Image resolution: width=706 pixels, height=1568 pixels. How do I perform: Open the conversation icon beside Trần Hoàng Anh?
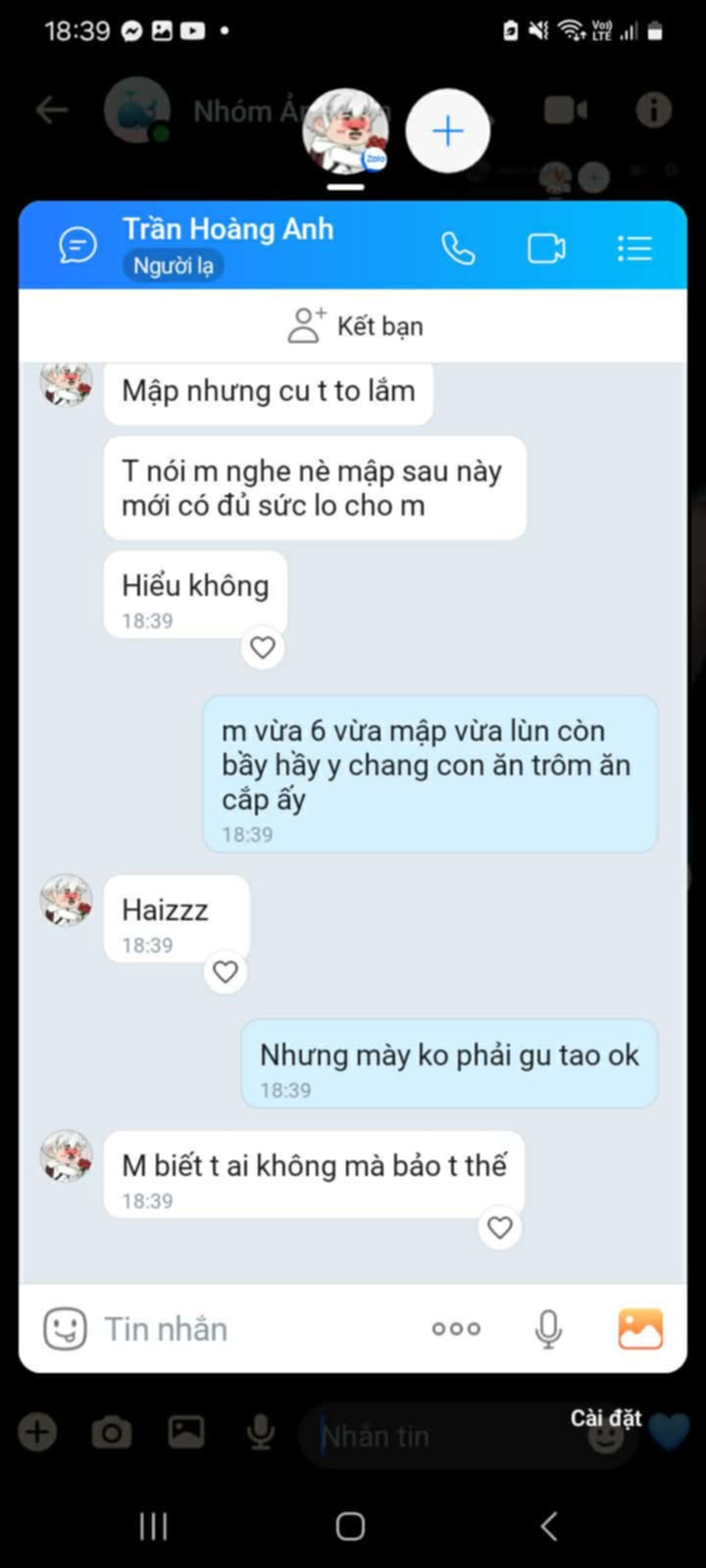coord(77,246)
